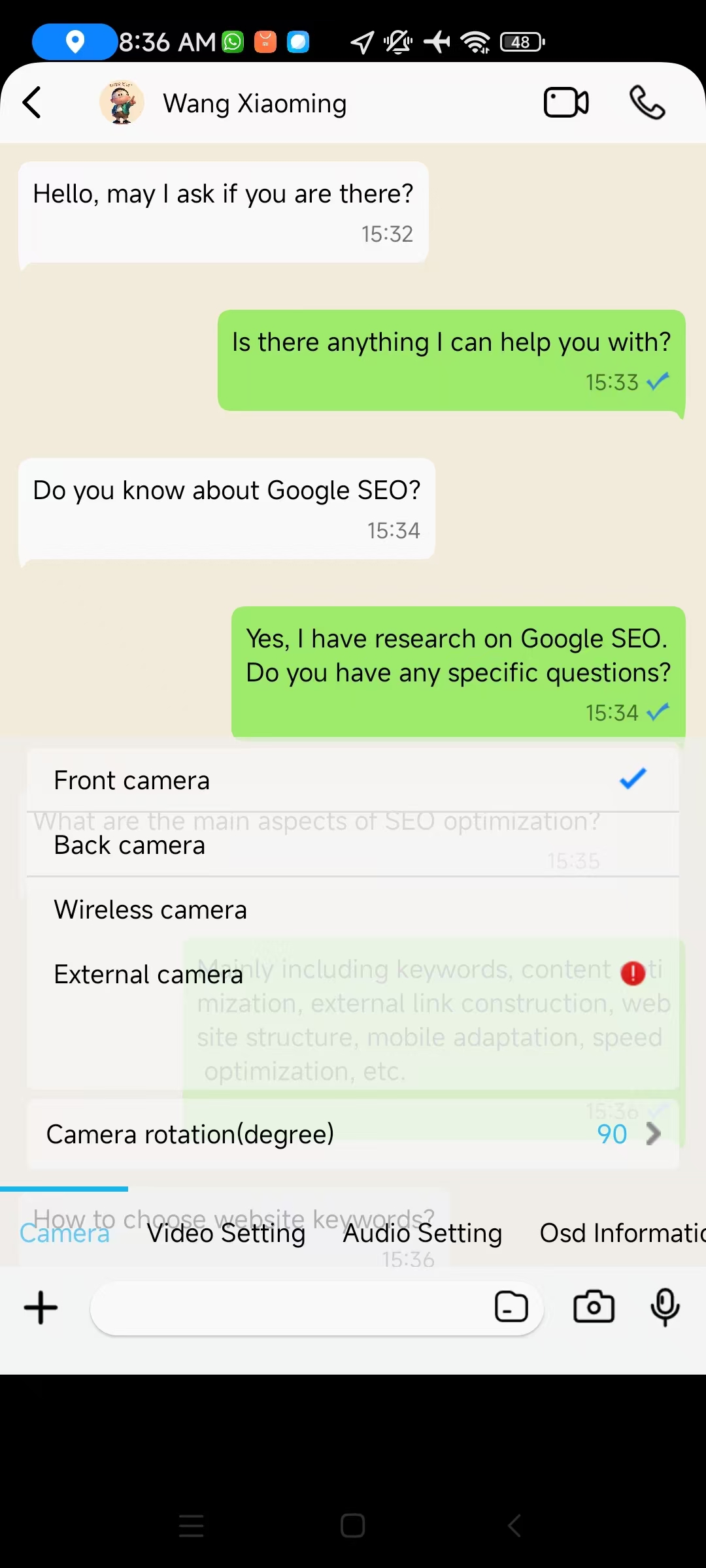Tap the message input field
The image size is (706, 1568).
click(288, 1308)
